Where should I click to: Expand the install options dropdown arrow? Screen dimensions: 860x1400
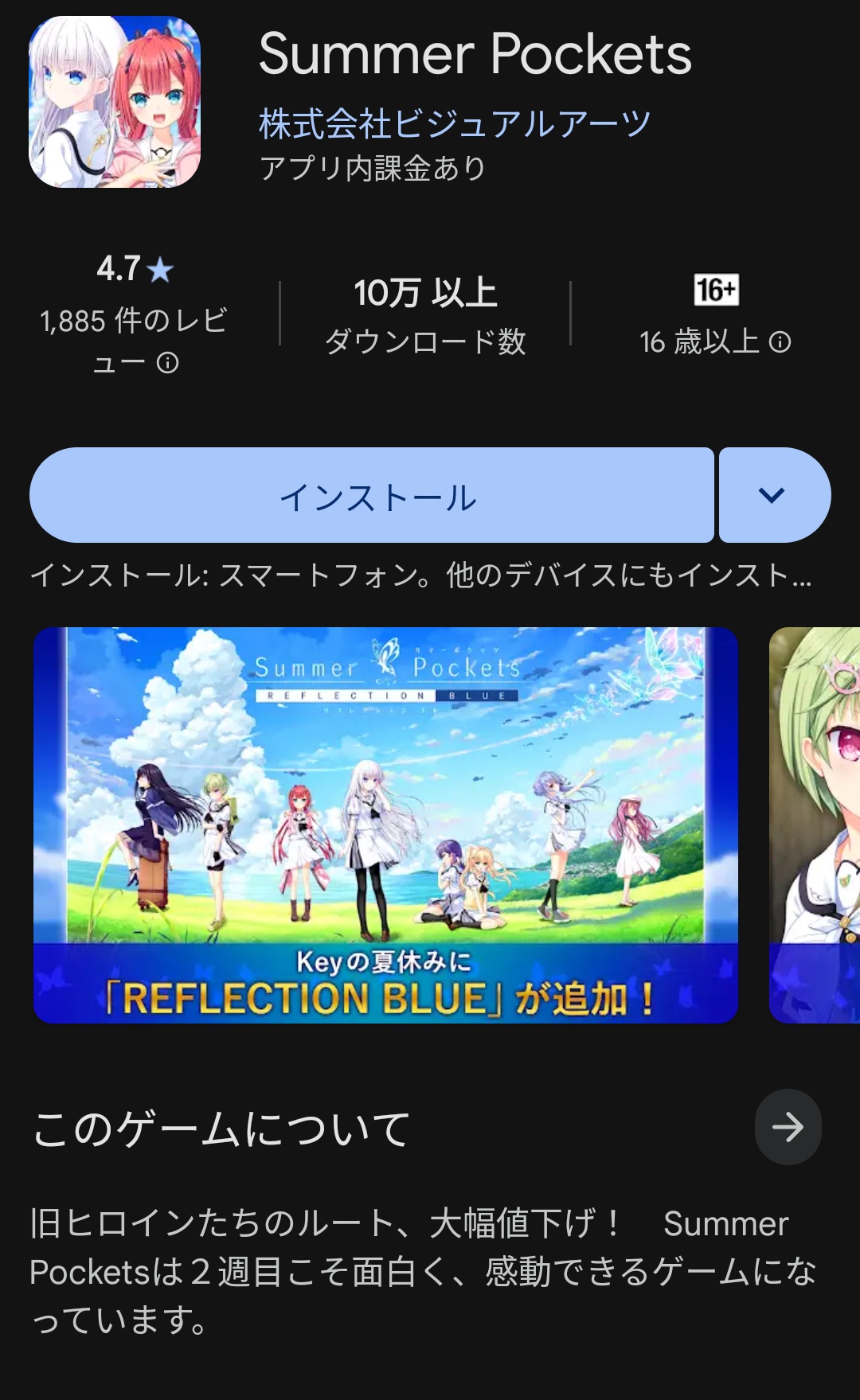pos(775,495)
